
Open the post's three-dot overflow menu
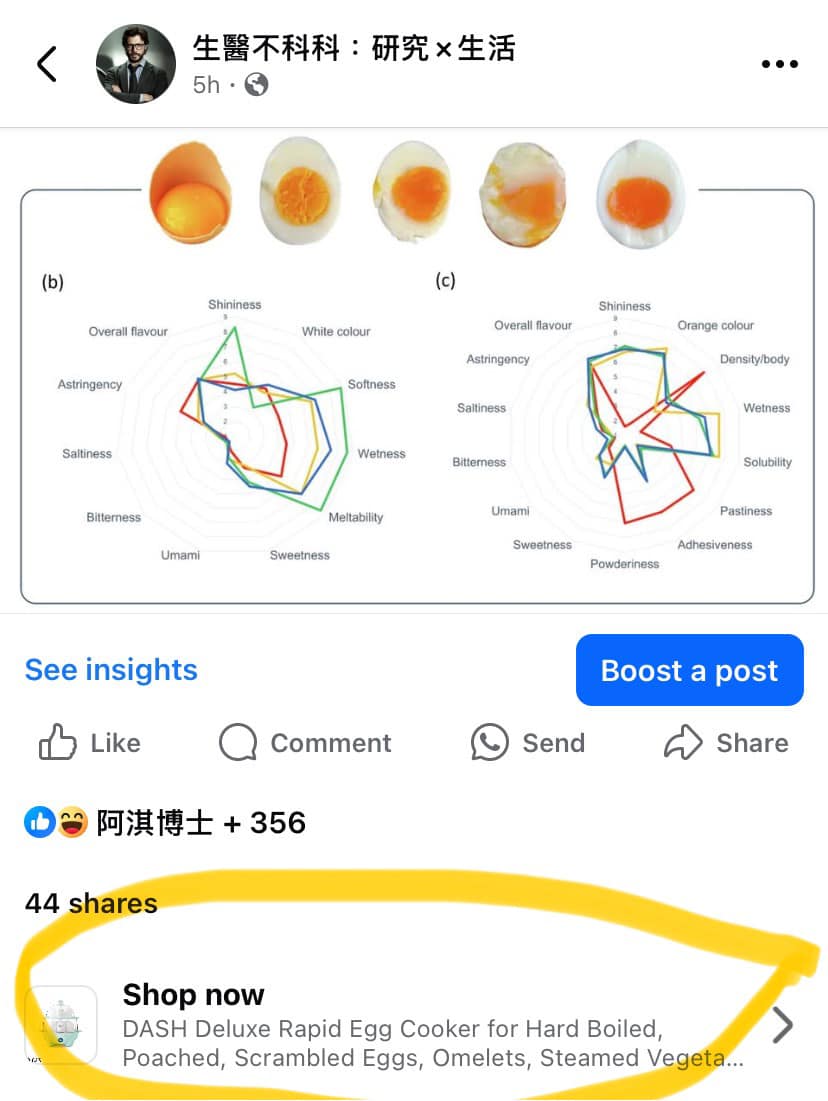point(779,64)
